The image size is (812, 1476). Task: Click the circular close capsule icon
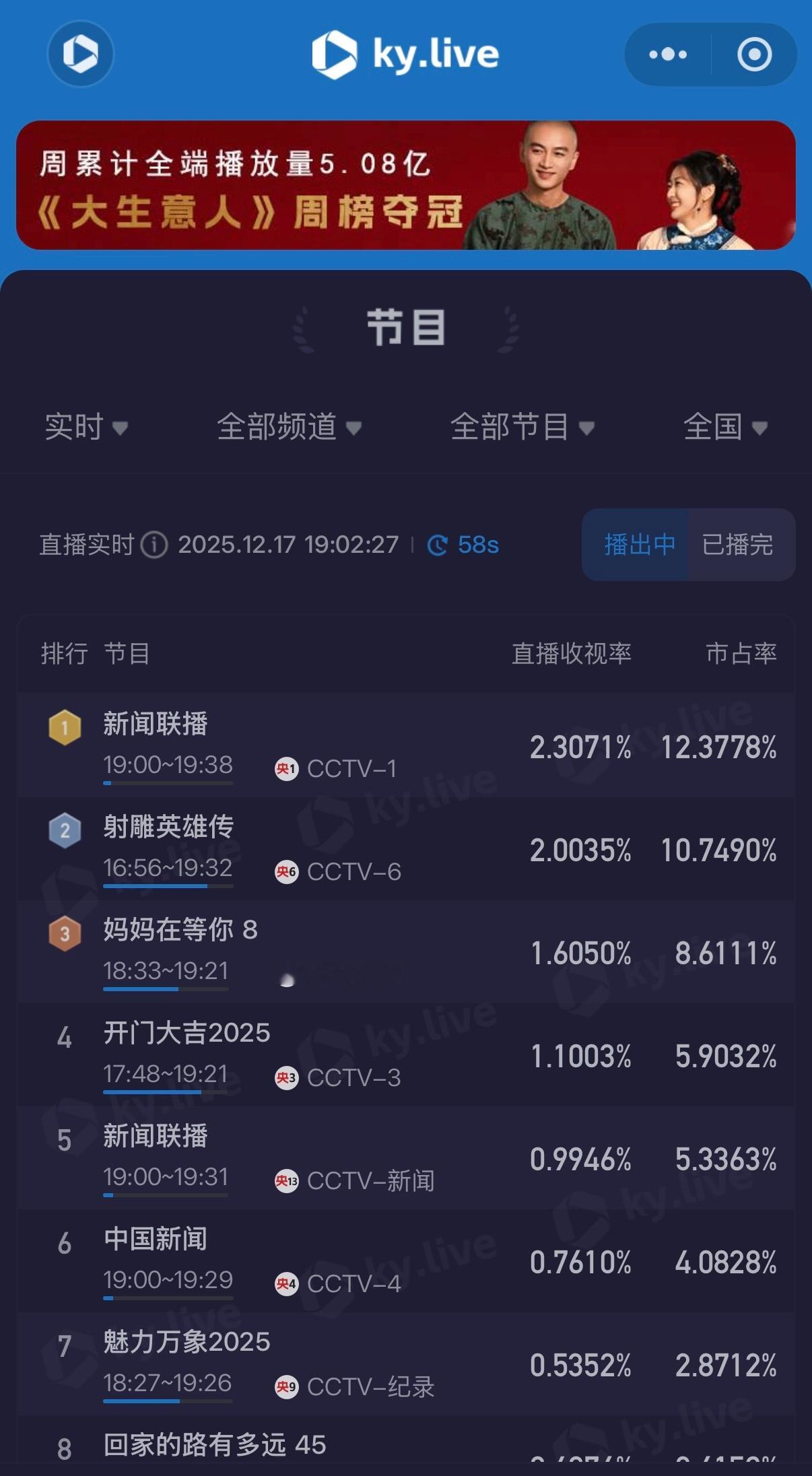point(755,55)
